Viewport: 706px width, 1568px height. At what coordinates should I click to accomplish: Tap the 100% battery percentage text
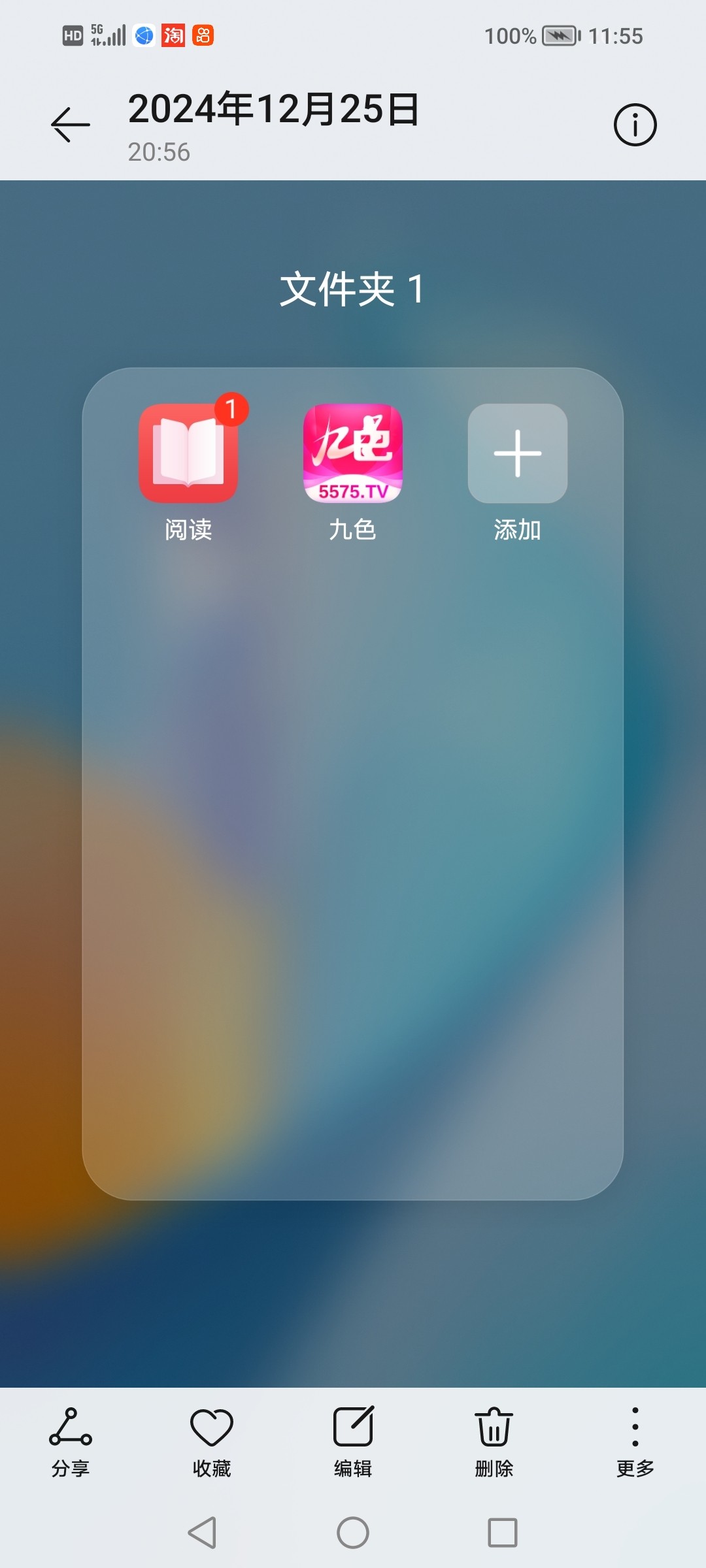point(509,36)
